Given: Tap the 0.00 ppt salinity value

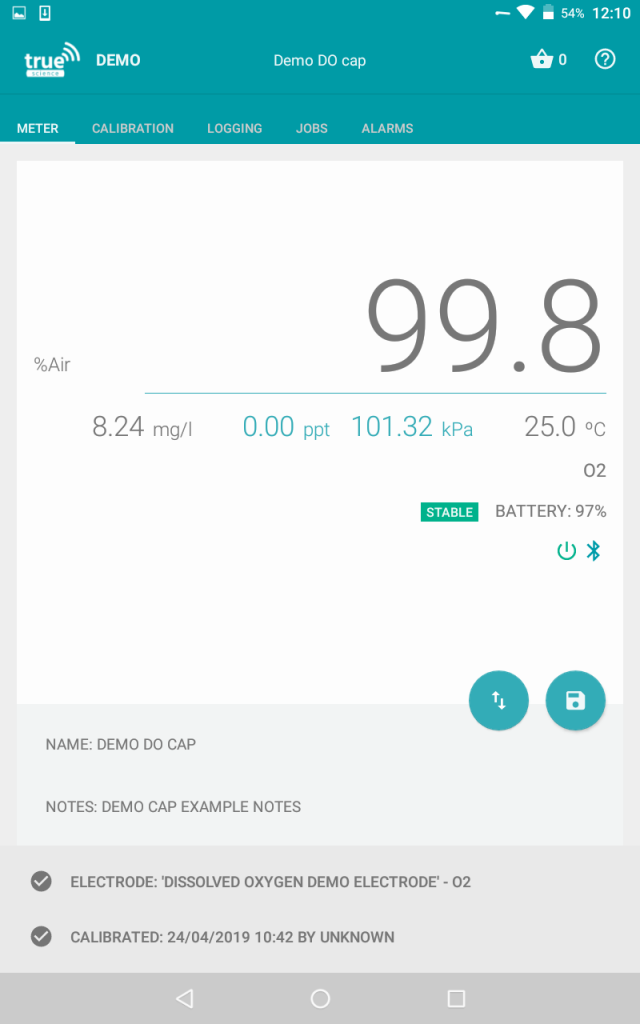Looking at the screenshot, I should tap(286, 427).
